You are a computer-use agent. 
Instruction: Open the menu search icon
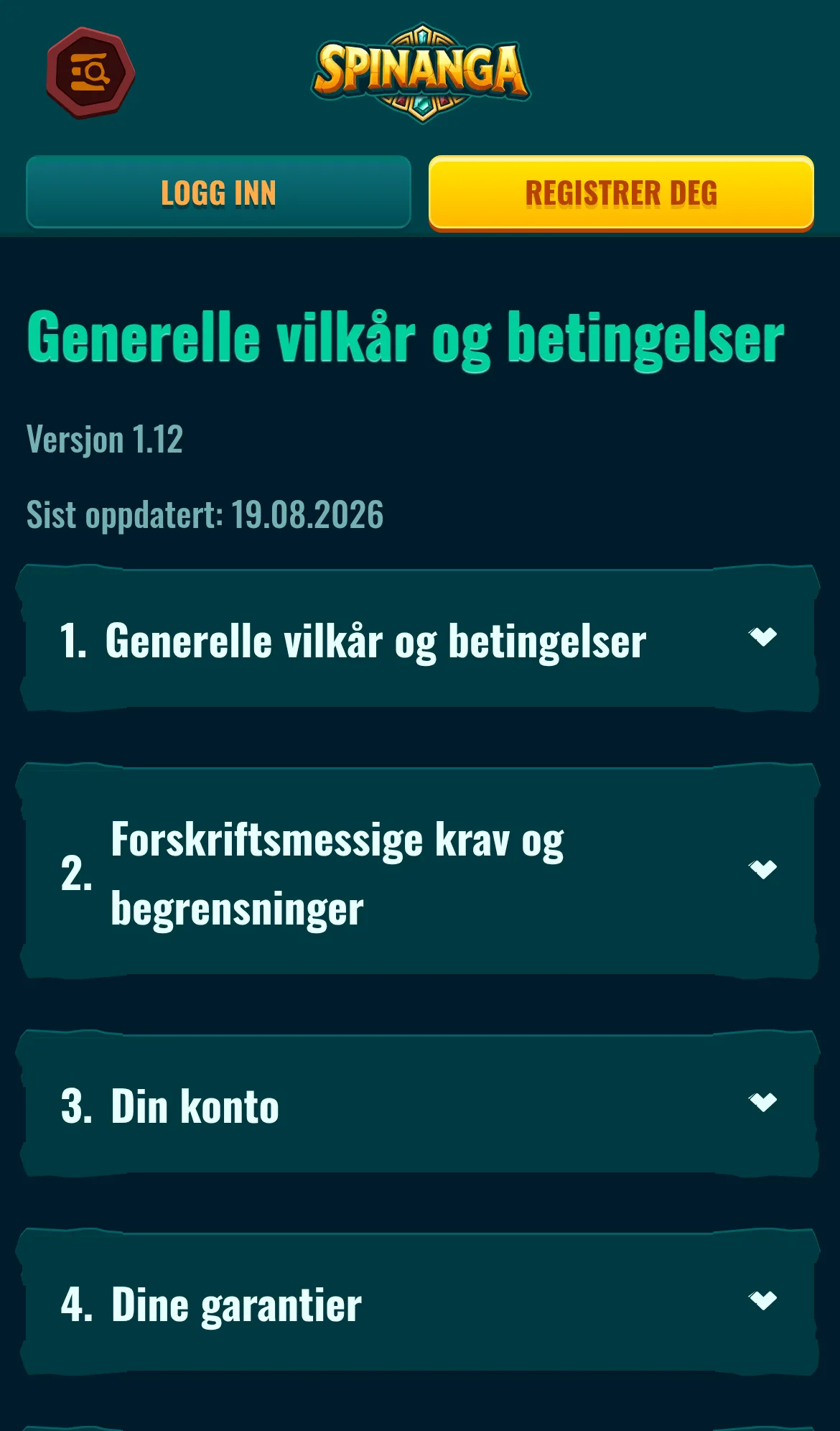pyautogui.click(x=90, y=73)
